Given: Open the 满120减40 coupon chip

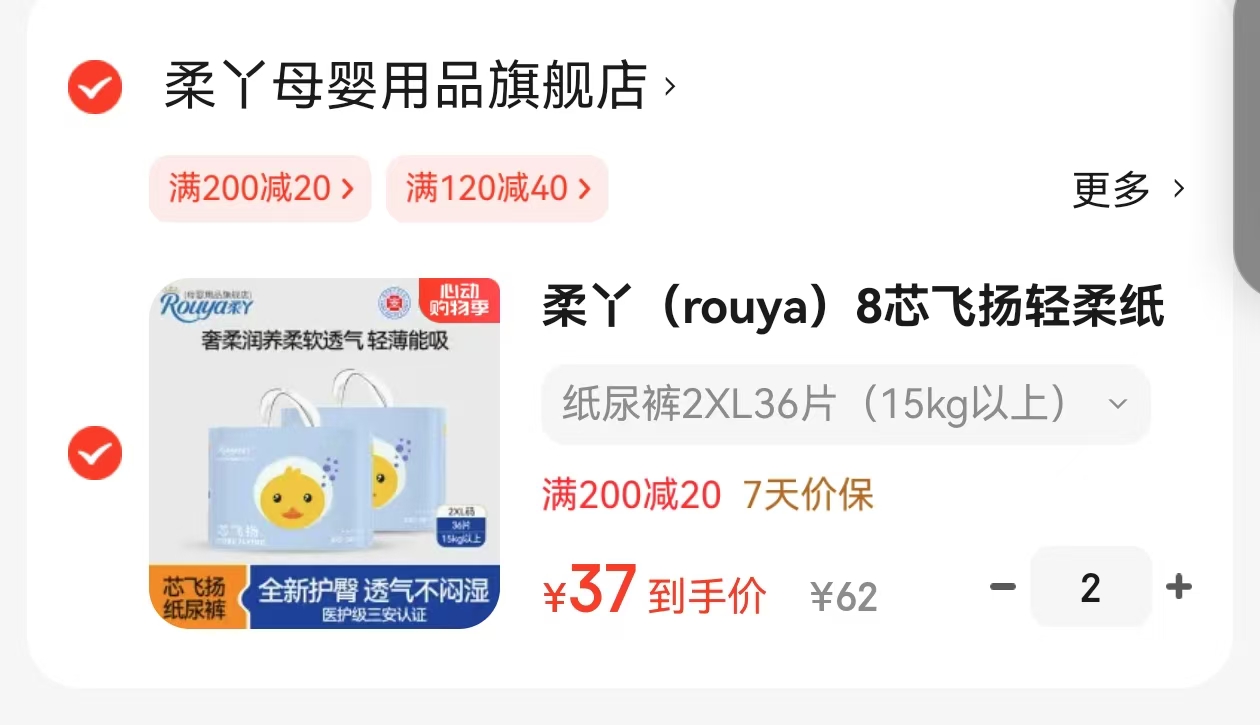Looking at the screenshot, I should 497,188.
